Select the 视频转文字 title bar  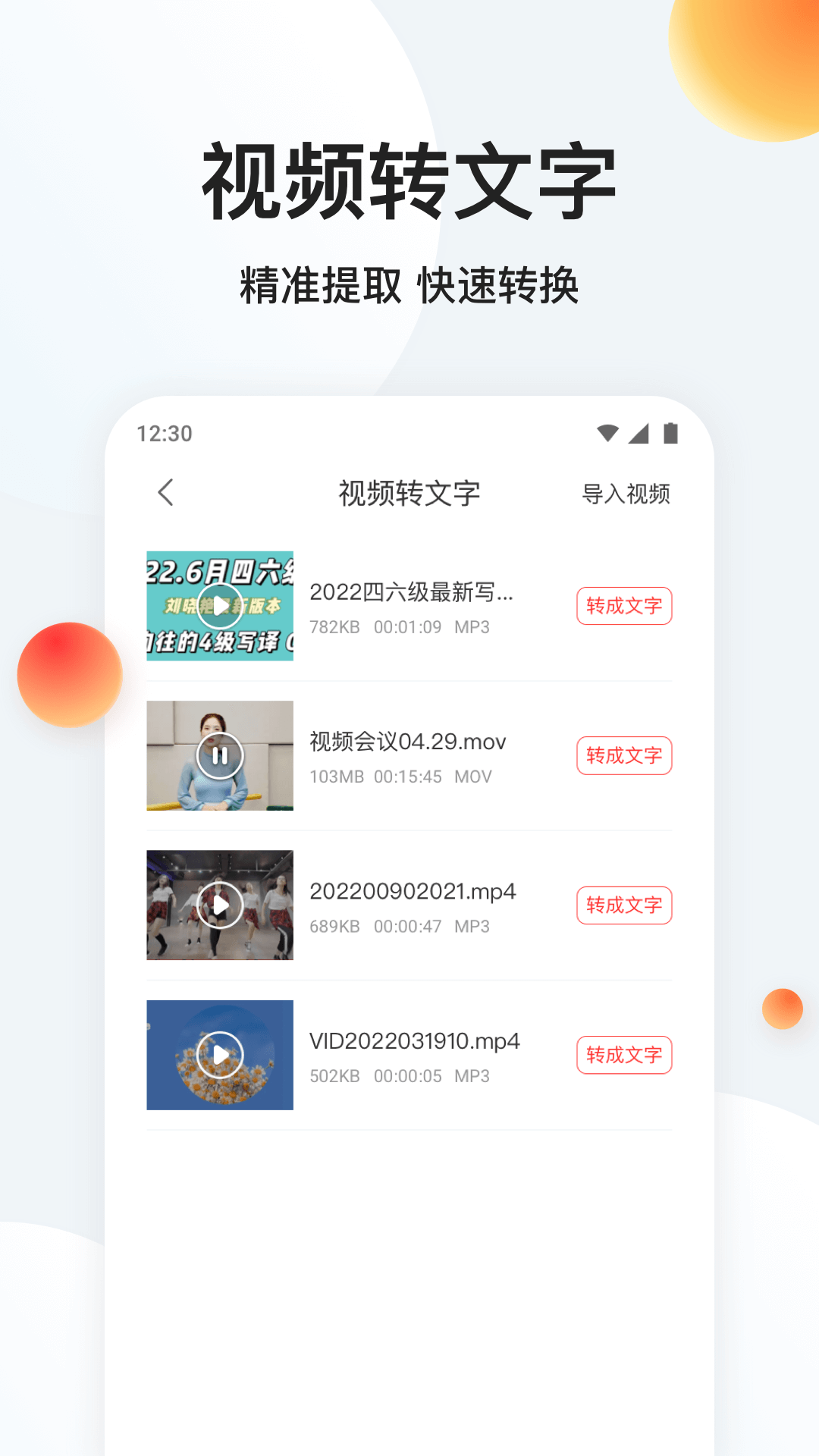tap(409, 493)
